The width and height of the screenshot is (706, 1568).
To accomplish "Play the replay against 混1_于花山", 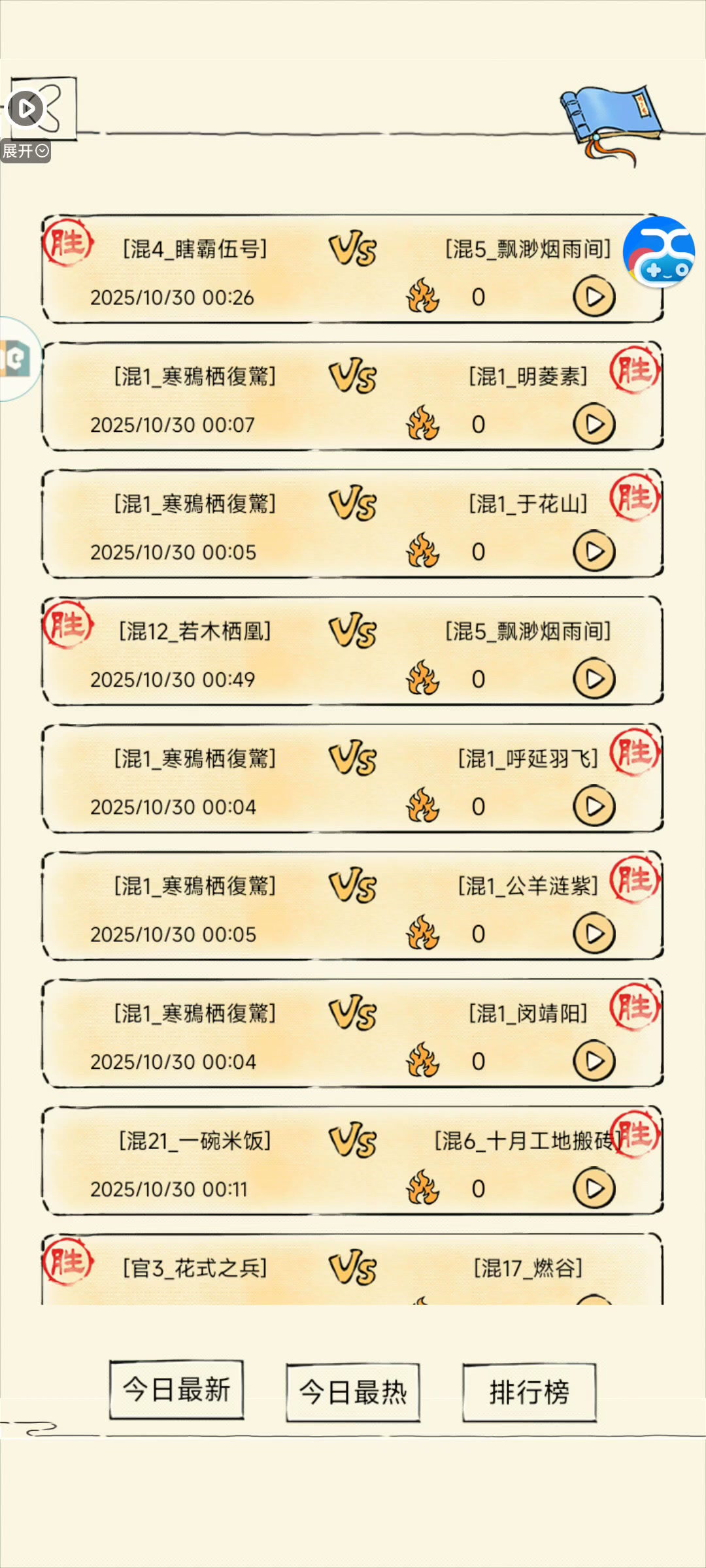I will click(x=594, y=552).
